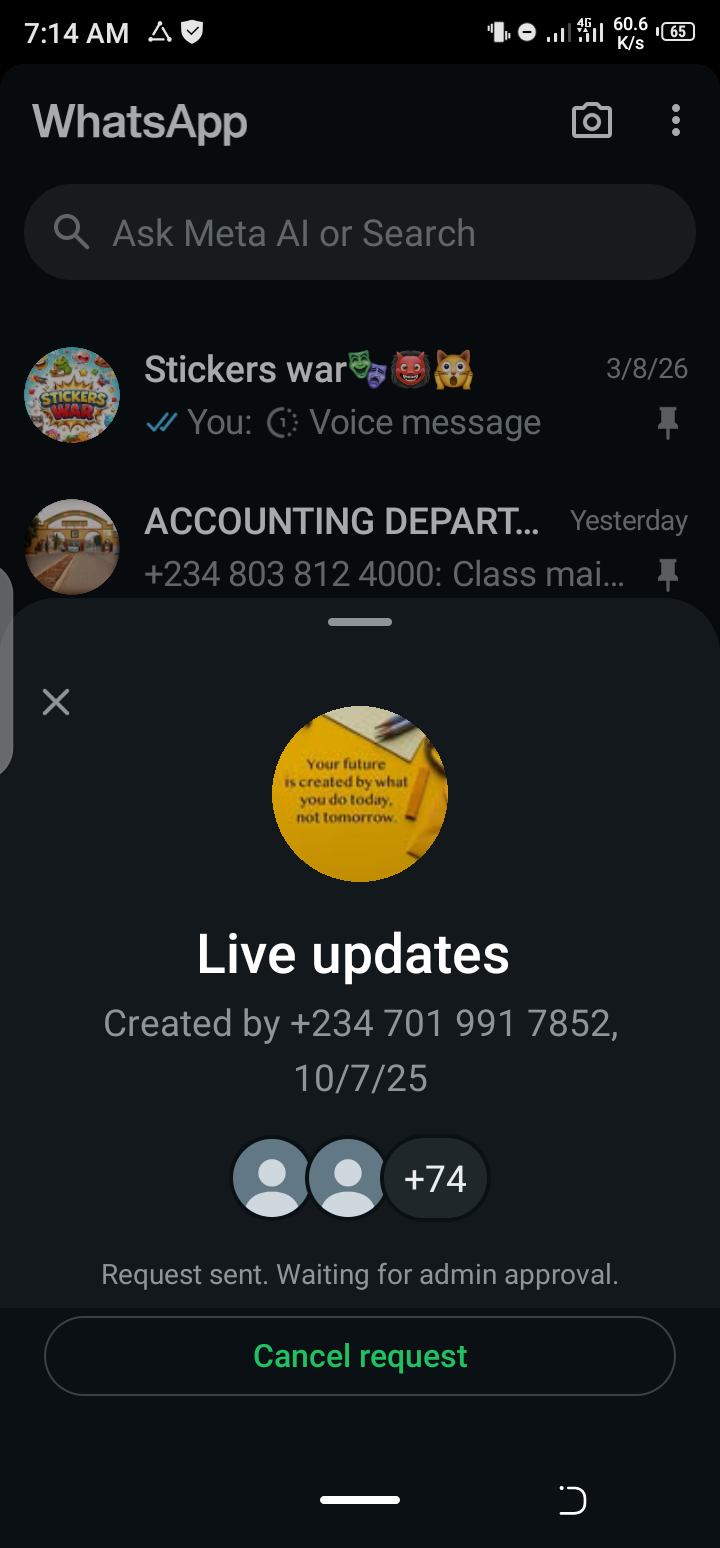720x1548 pixels.
Task: Go to the home screen via the home pill
Action: 360,1500
